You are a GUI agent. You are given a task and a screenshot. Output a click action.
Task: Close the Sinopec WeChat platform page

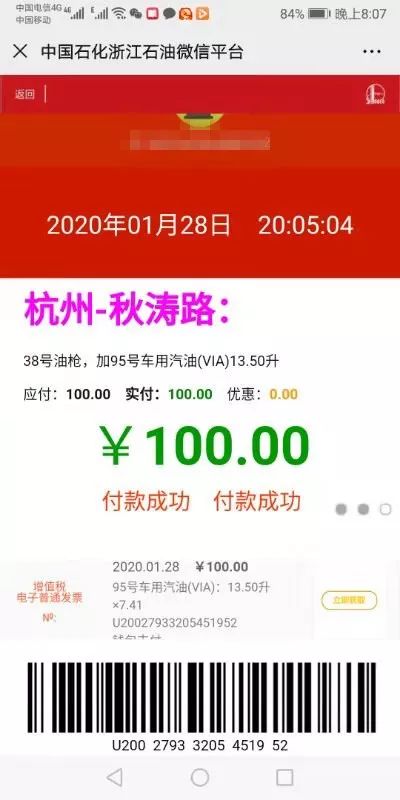tap(20, 51)
